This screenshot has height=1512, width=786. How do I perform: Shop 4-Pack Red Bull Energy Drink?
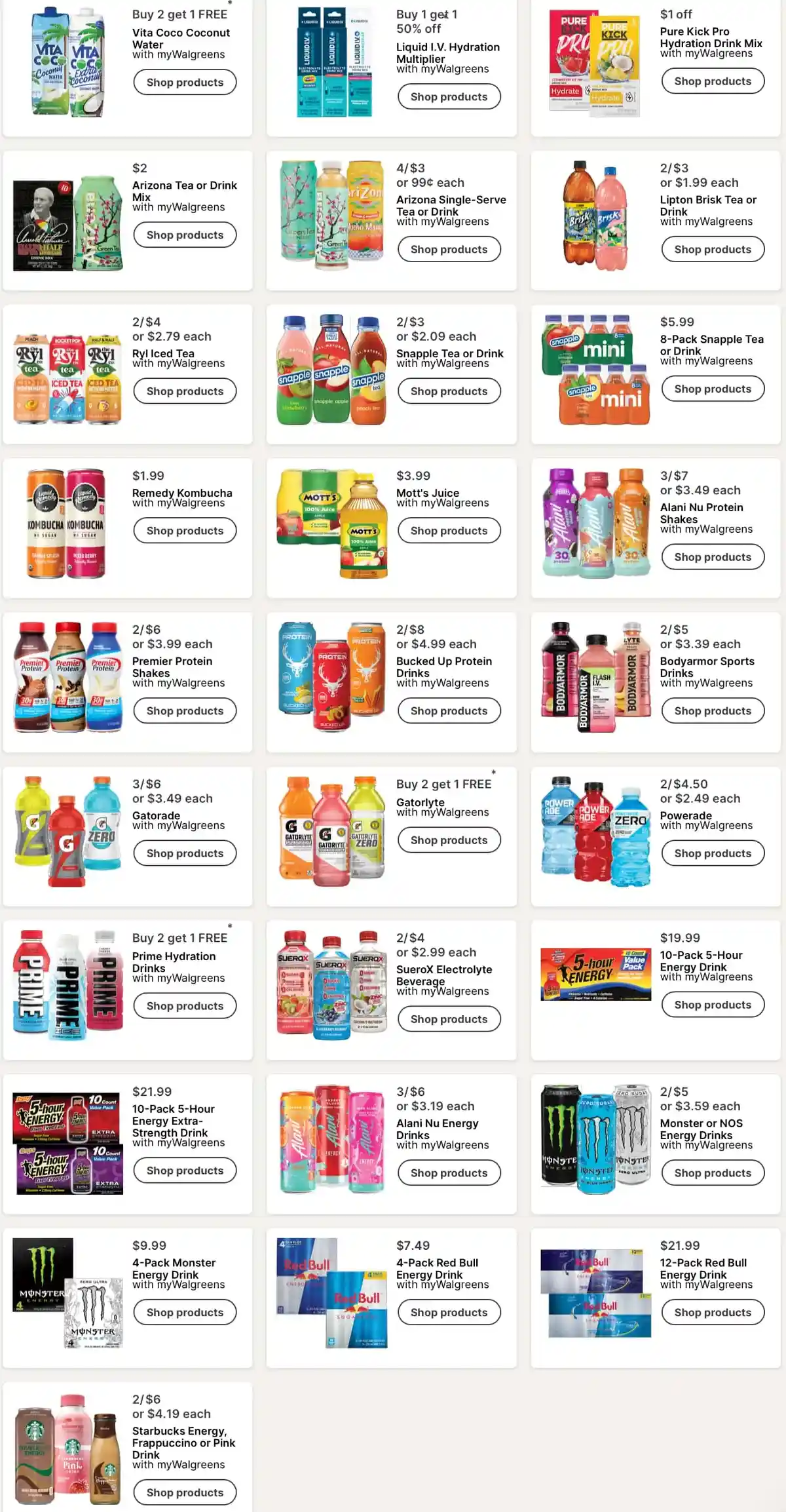tap(449, 1313)
